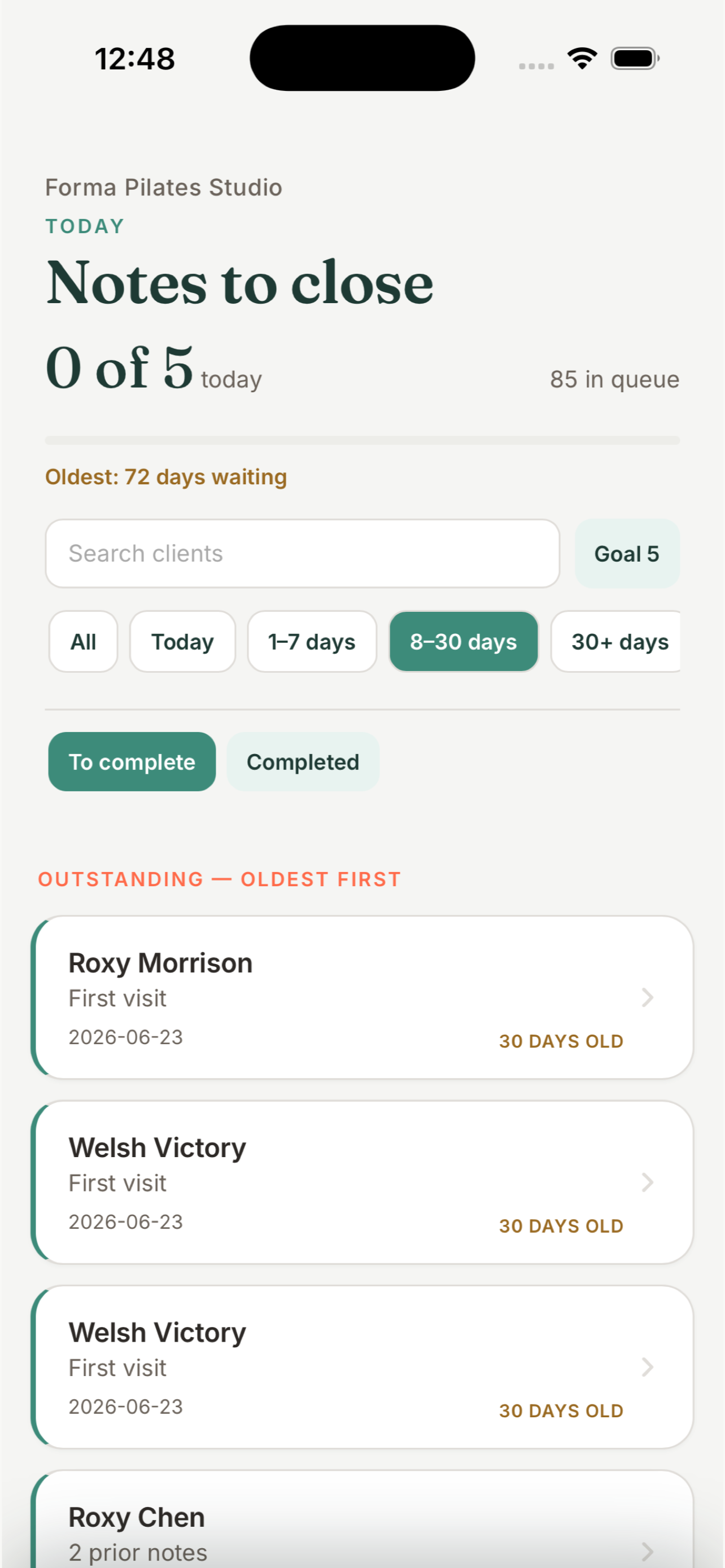Tap the Search clients field

(x=303, y=553)
